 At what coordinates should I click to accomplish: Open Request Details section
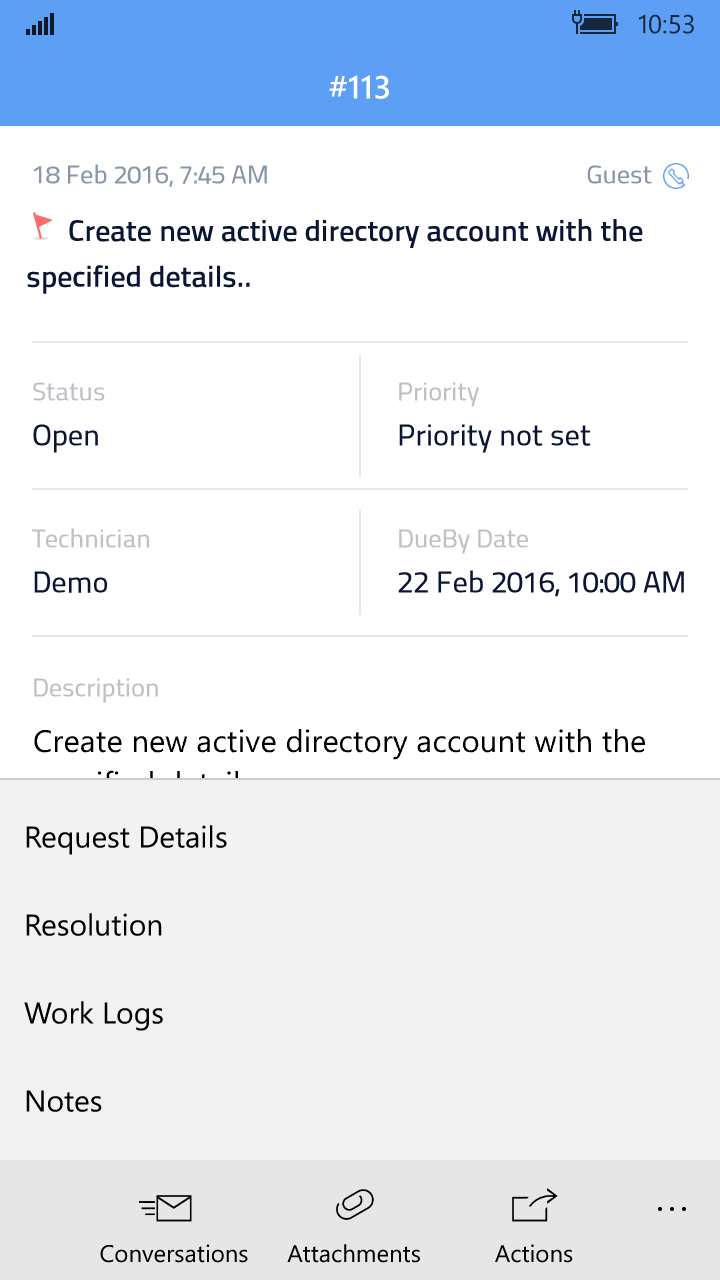click(x=126, y=838)
